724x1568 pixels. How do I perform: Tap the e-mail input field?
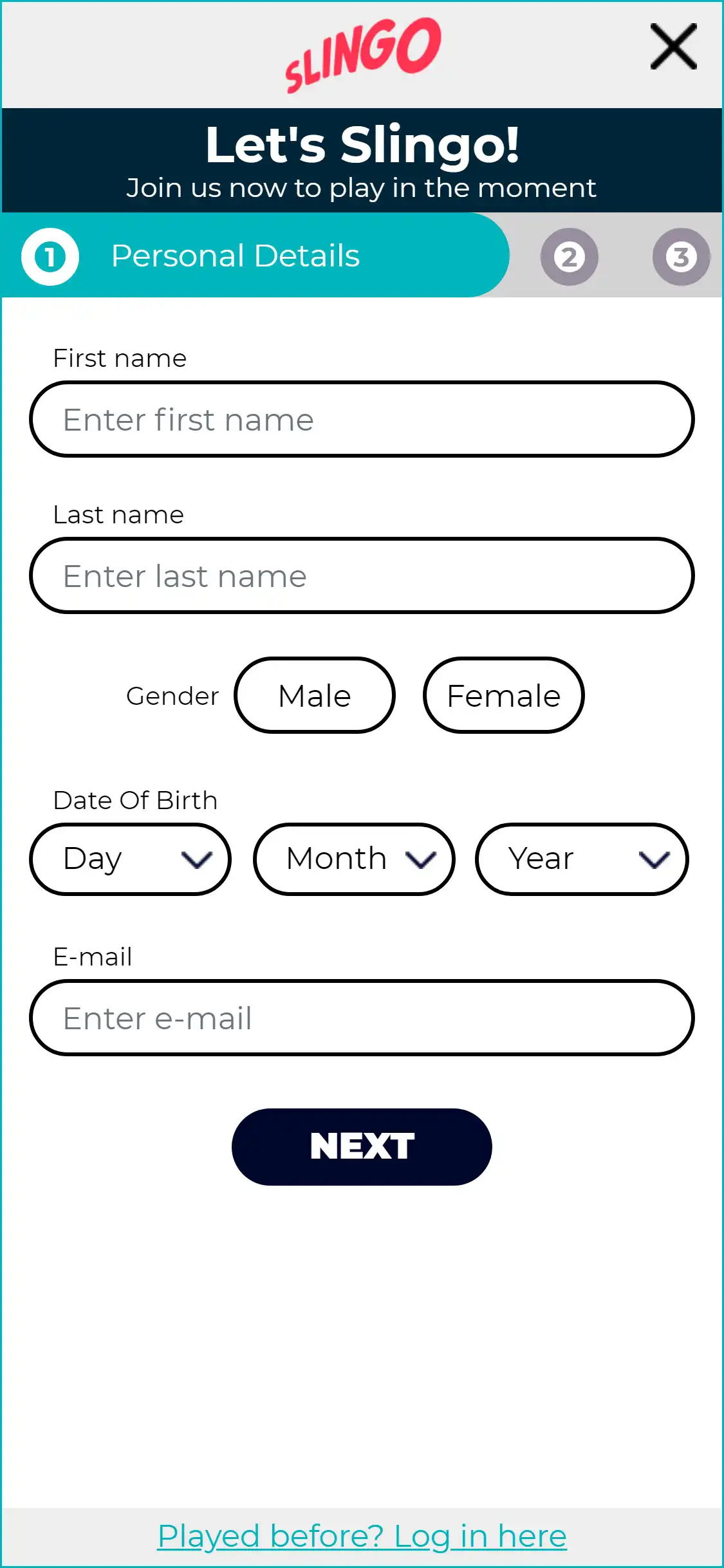tap(362, 1018)
